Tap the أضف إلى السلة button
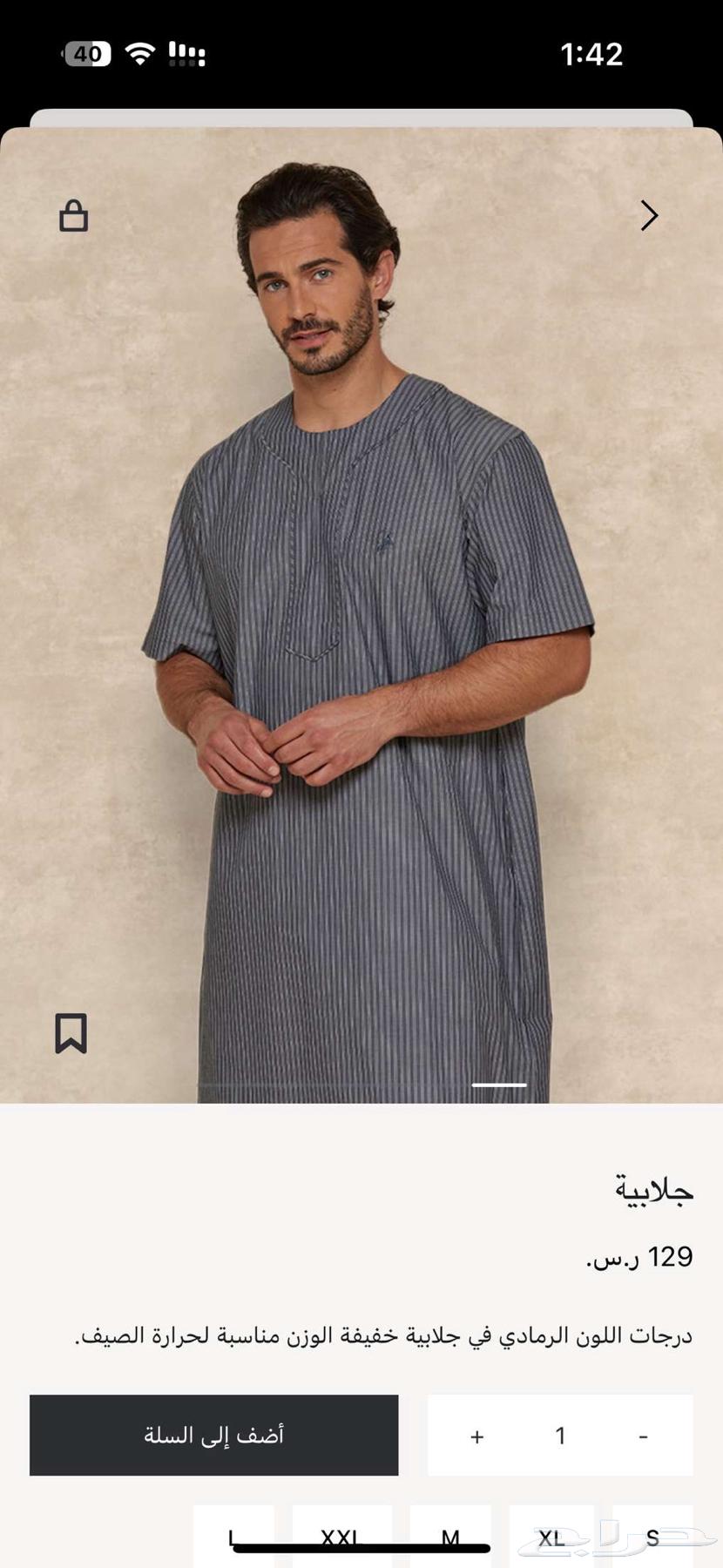The width and height of the screenshot is (723, 1568). (213, 1436)
